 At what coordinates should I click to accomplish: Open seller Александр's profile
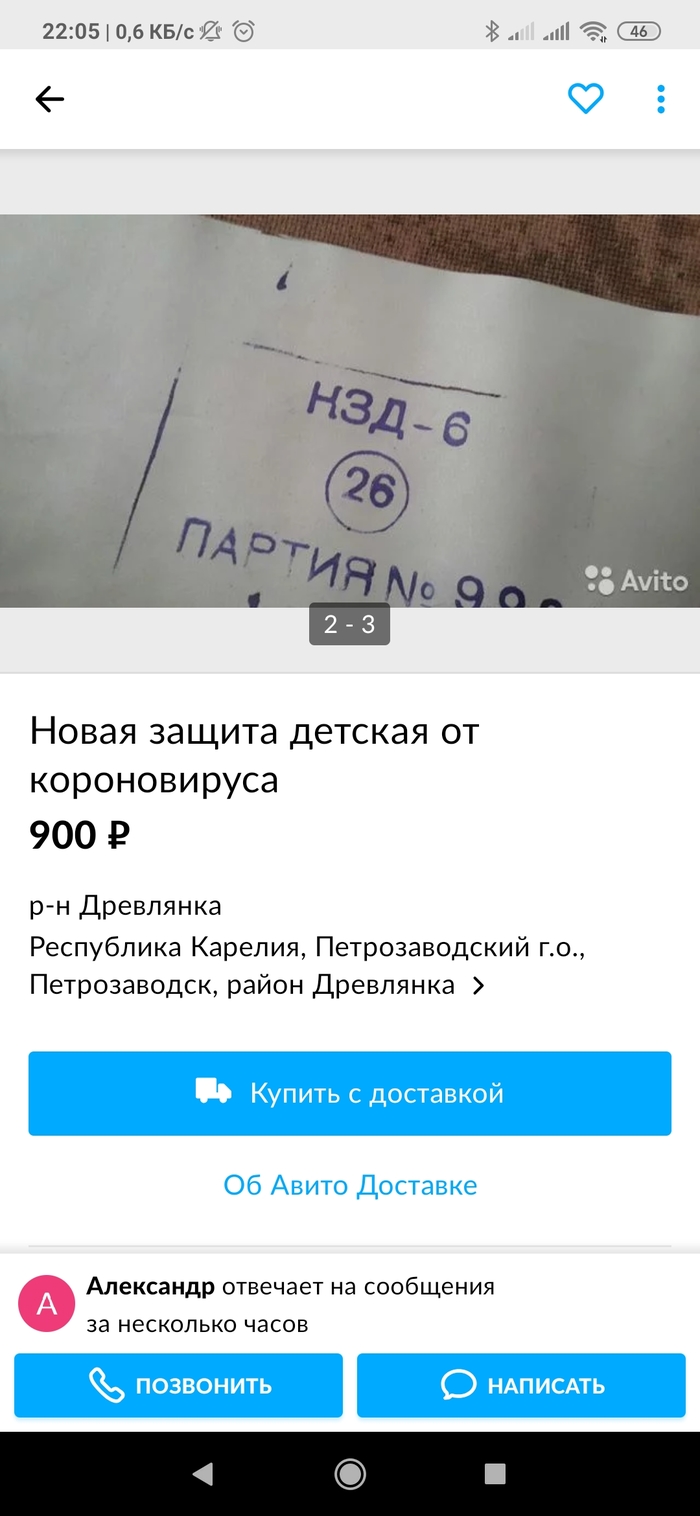point(150,1287)
